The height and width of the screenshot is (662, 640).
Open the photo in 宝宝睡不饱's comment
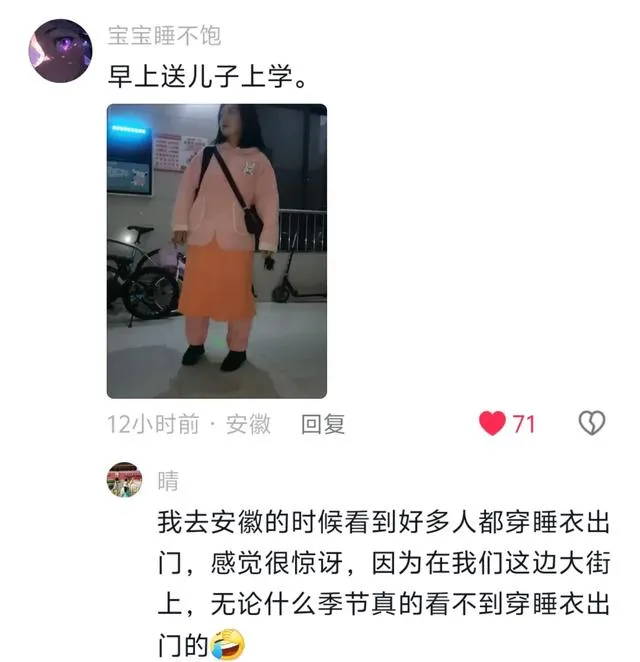point(216,251)
